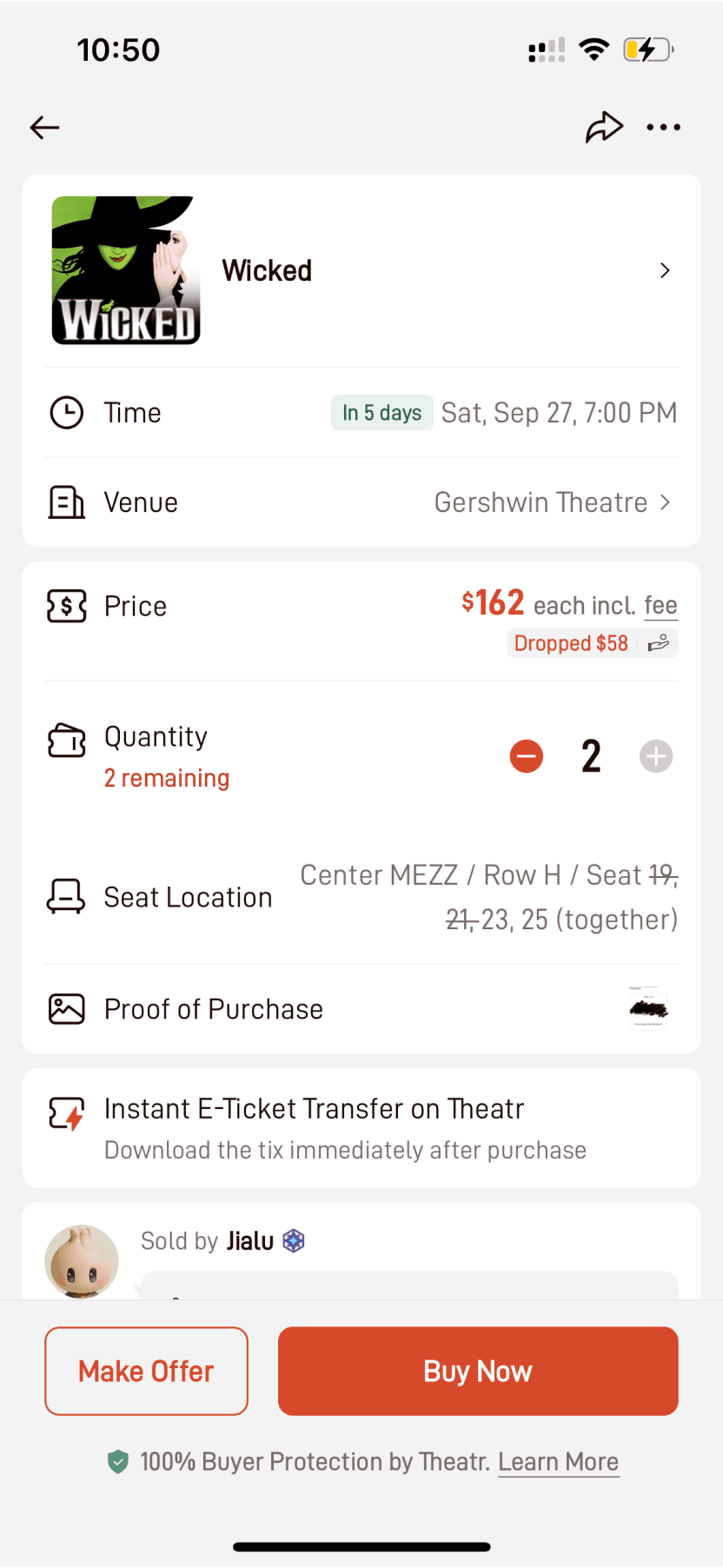The height and width of the screenshot is (1568, 723).
Task: View Gershwin Theatre venue details
Action: click(x=553, y=502)
